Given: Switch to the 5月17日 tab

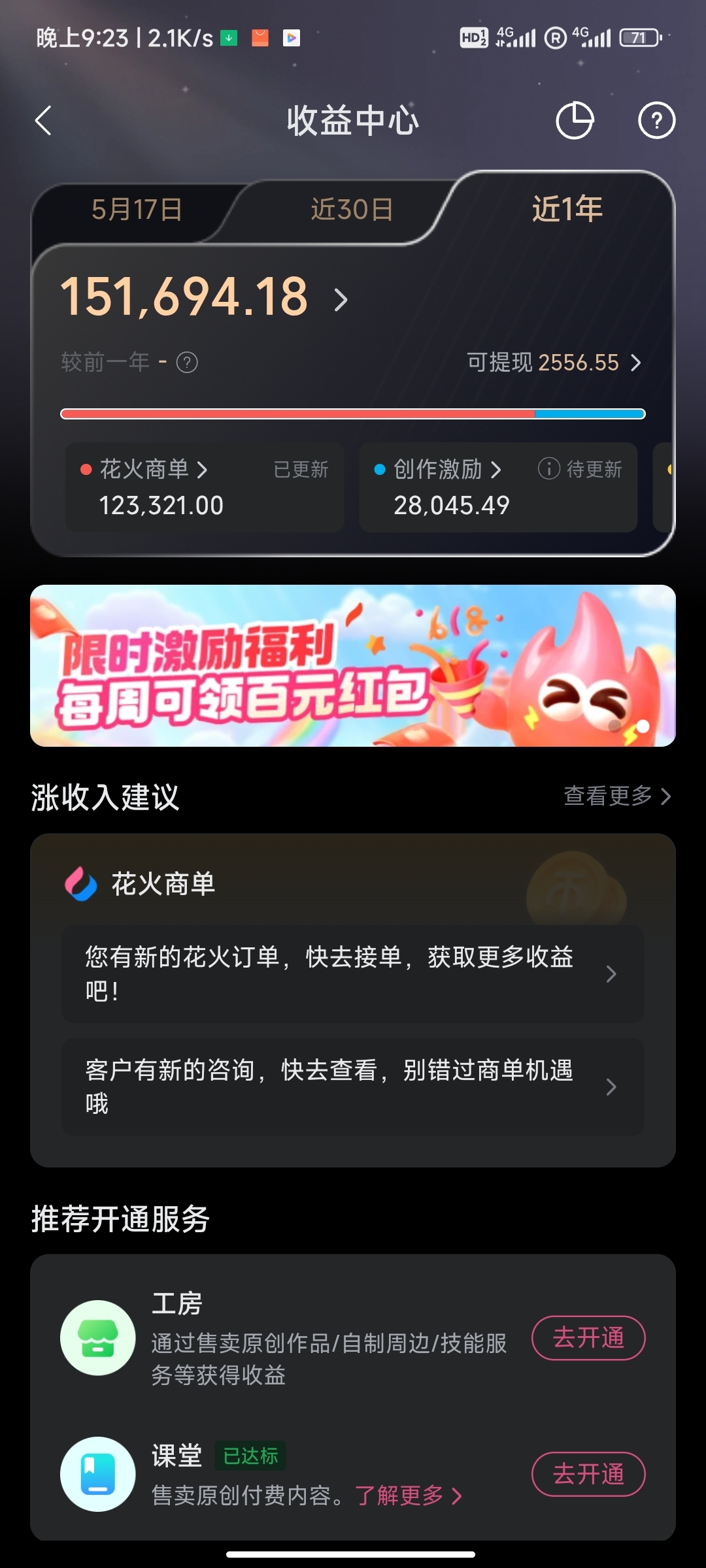Looking at the screenshot, I should click(x=137, y=210).
